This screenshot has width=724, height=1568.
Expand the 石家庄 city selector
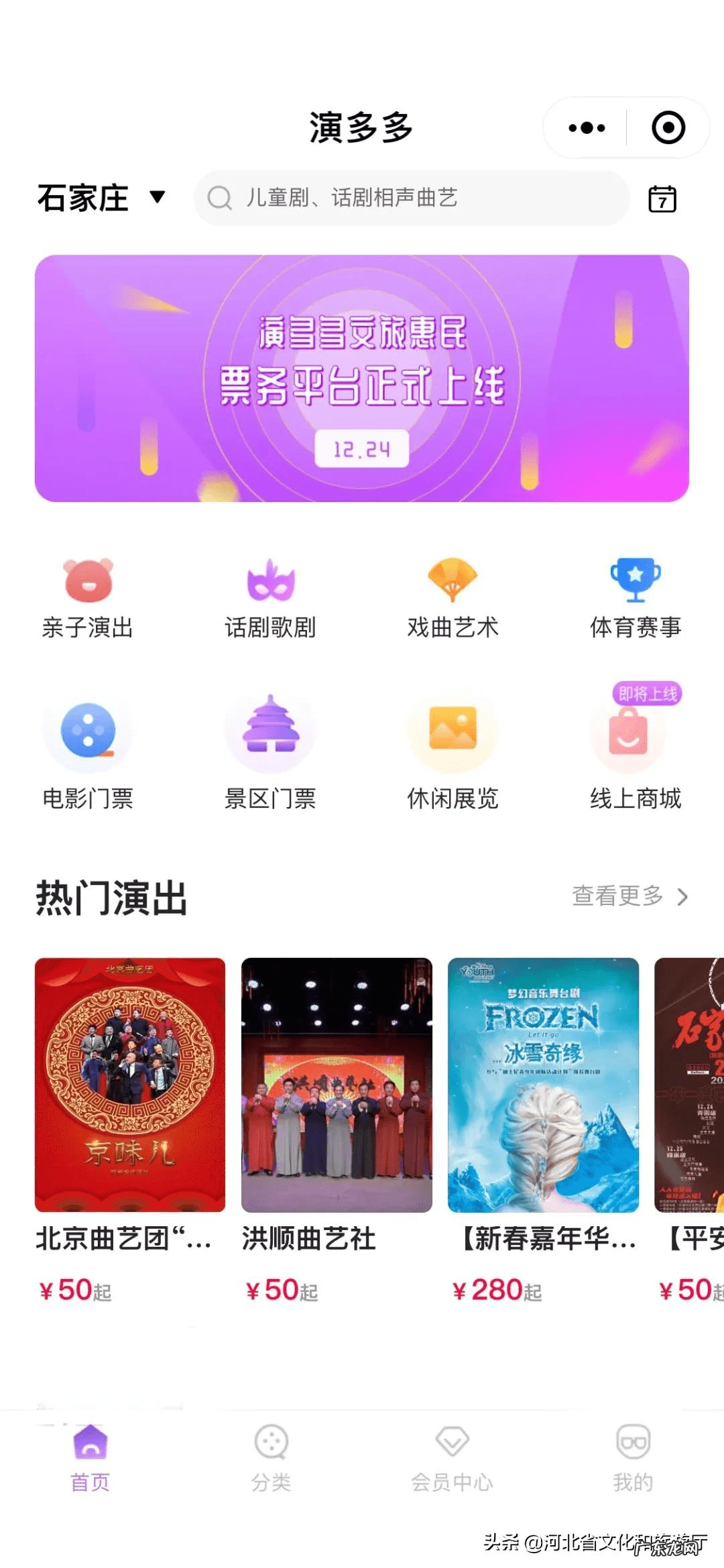click(101, 198)
